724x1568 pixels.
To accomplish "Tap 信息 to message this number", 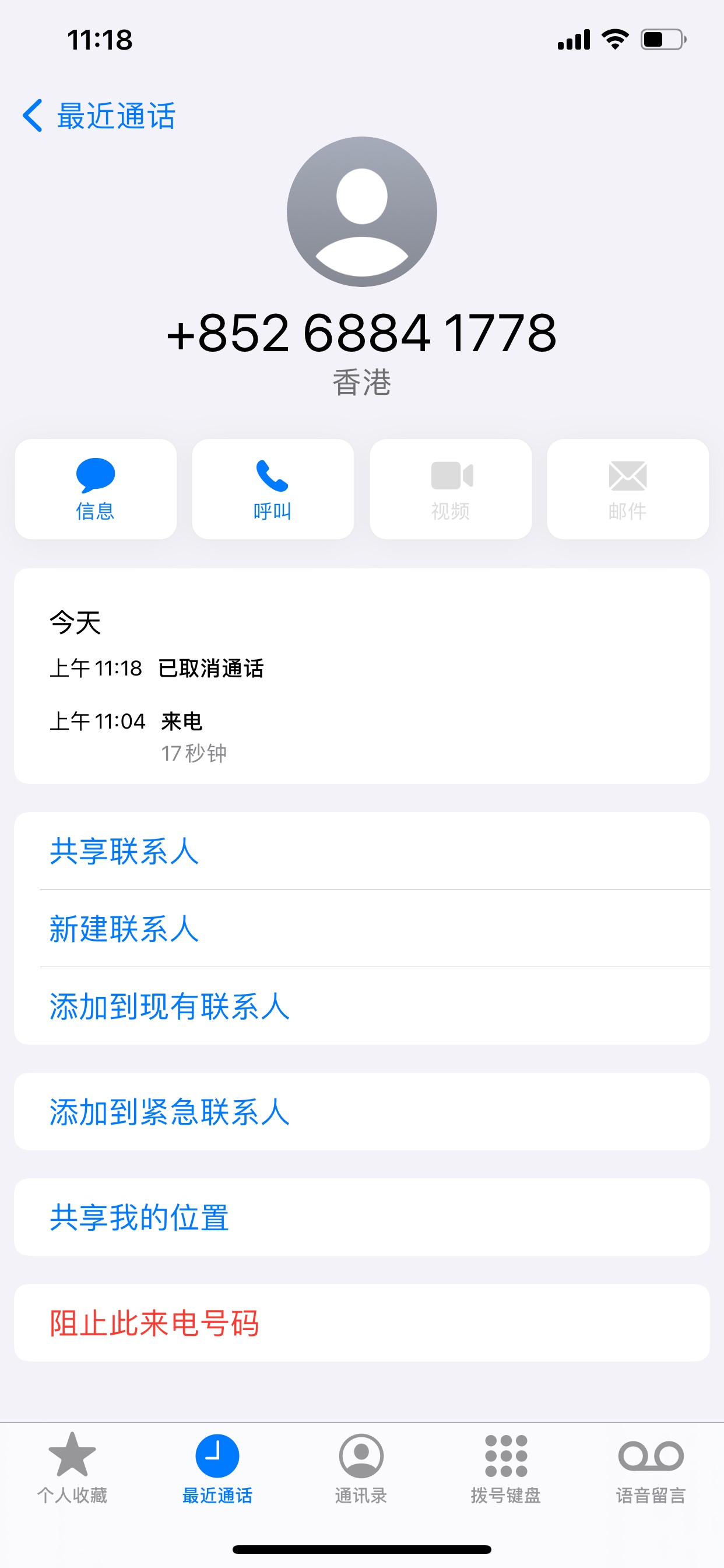I will point(96,489).
